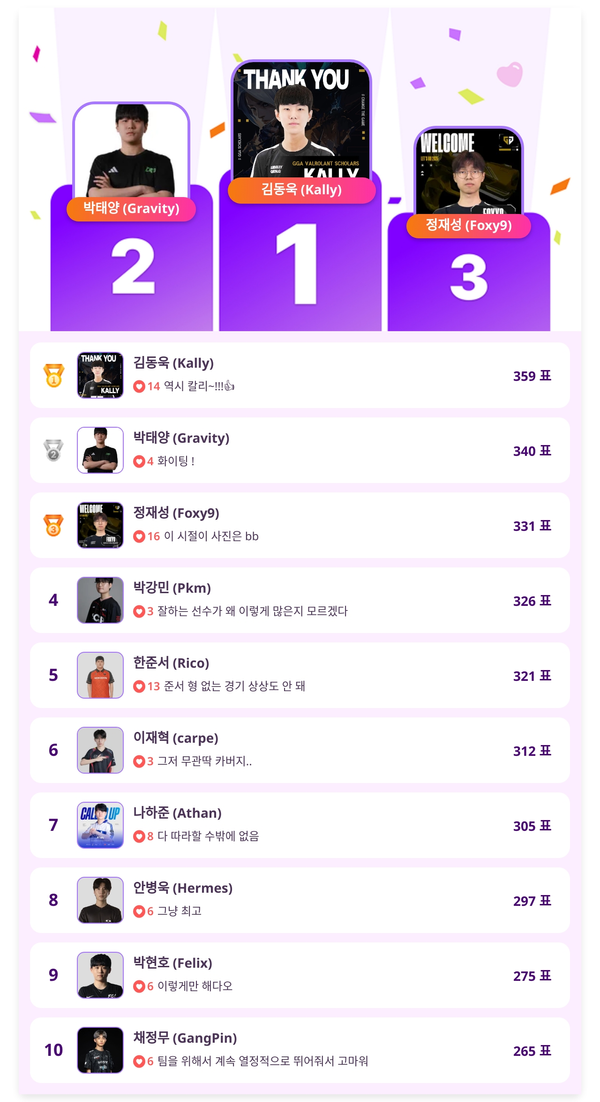Open 박현호 (Felix) ranking row
The height and width of the screenshot is (1102, 600).
pyautogui.click(x=300, y=975)
